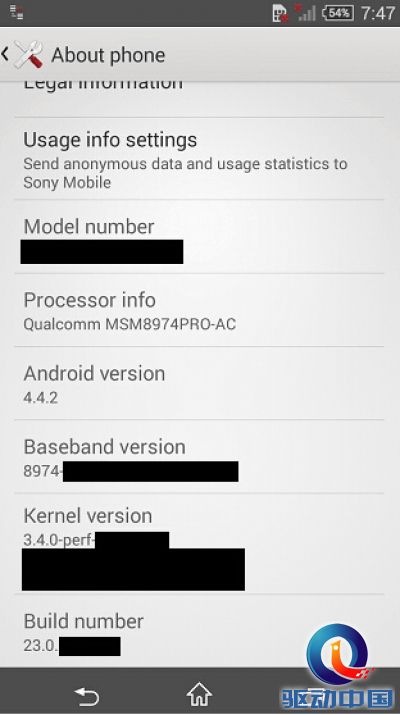Screen dimensions: 400x715
Task: Tap the Build number row
Action: (200, 631)
